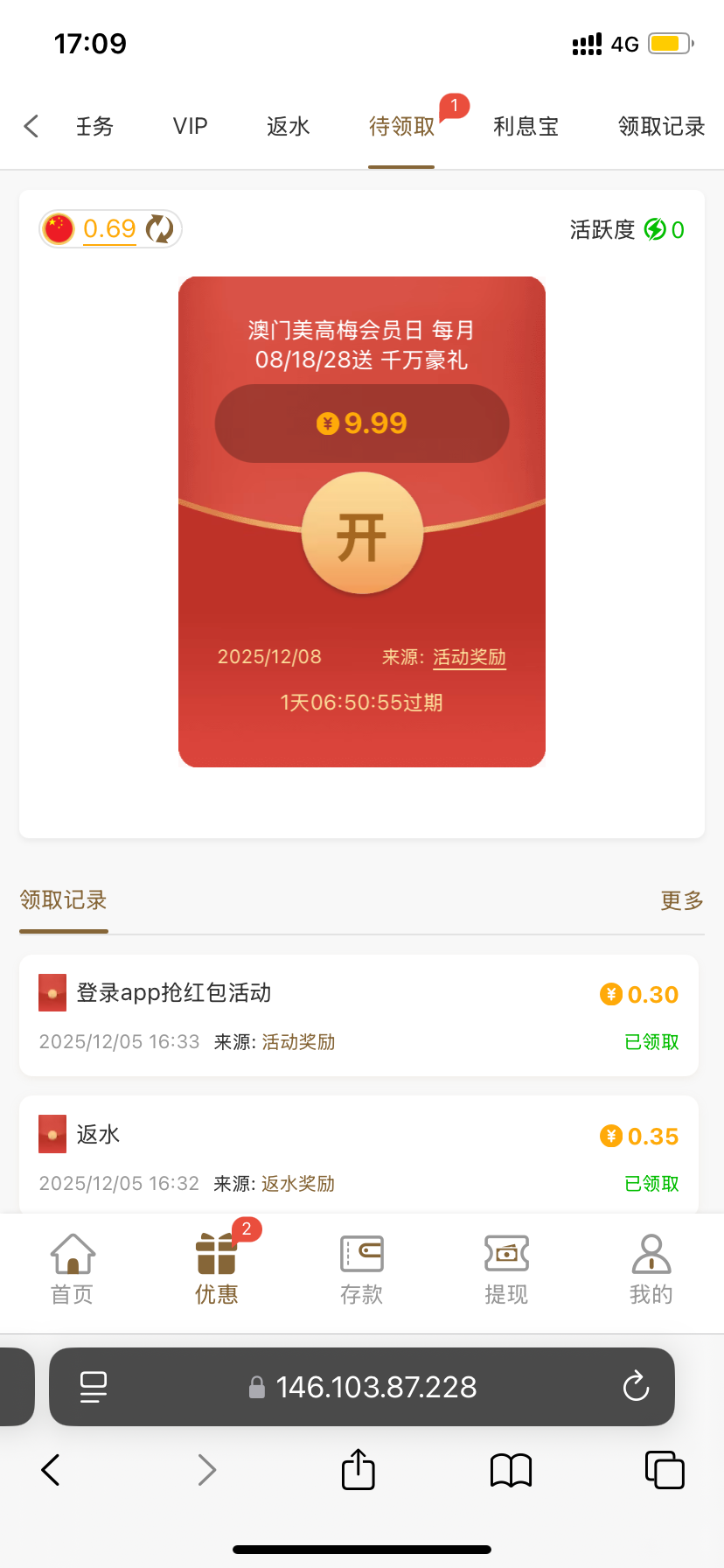Share this page from browser toolbar
This screenshot has height=1568, width=724.
(358, 1470)
